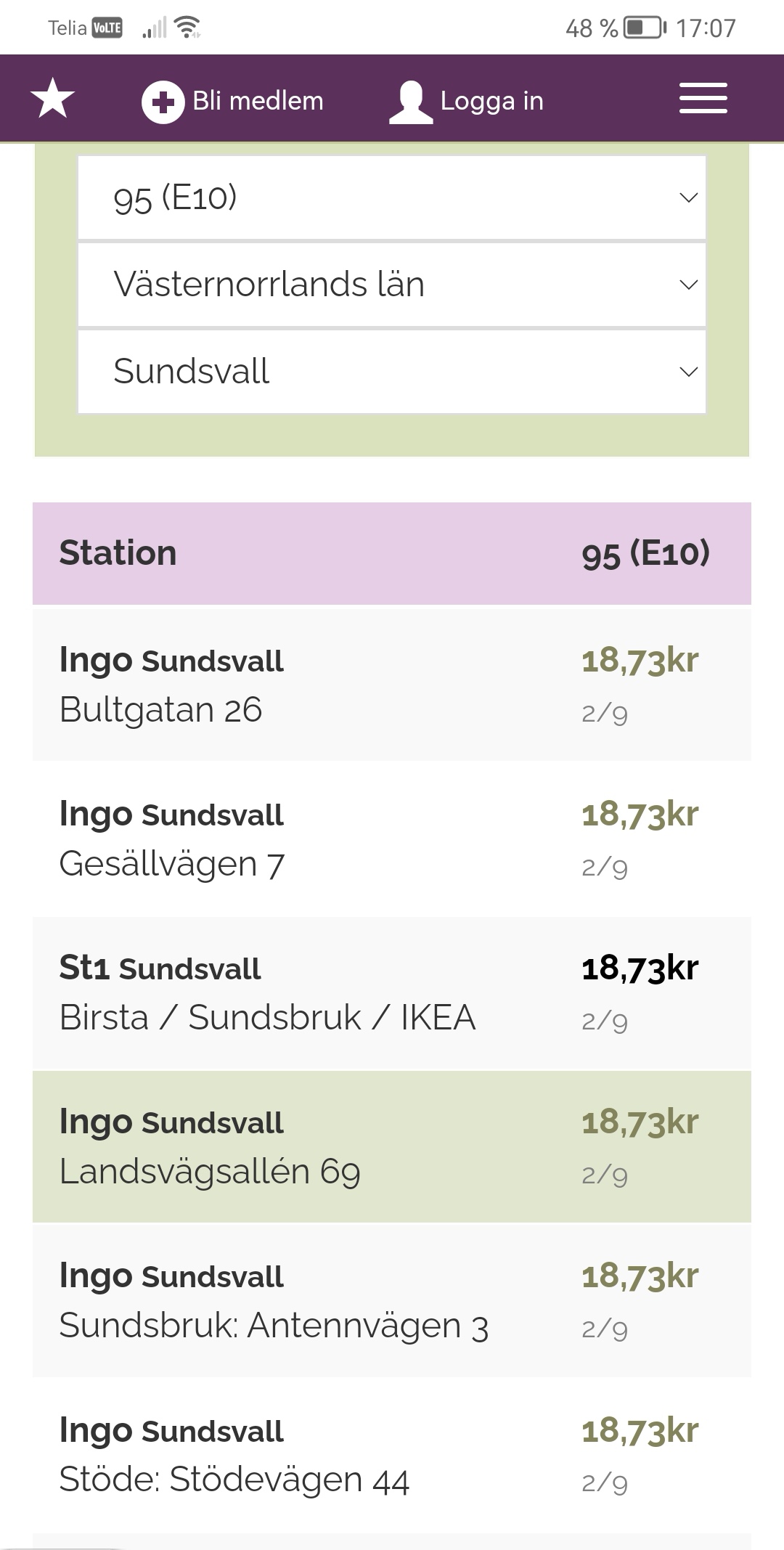Image resolution: width=784 pixels, height=1550 pixels.
Task: Open Ingo station at Landsvägsallén 69
Action: [392, 1147]
